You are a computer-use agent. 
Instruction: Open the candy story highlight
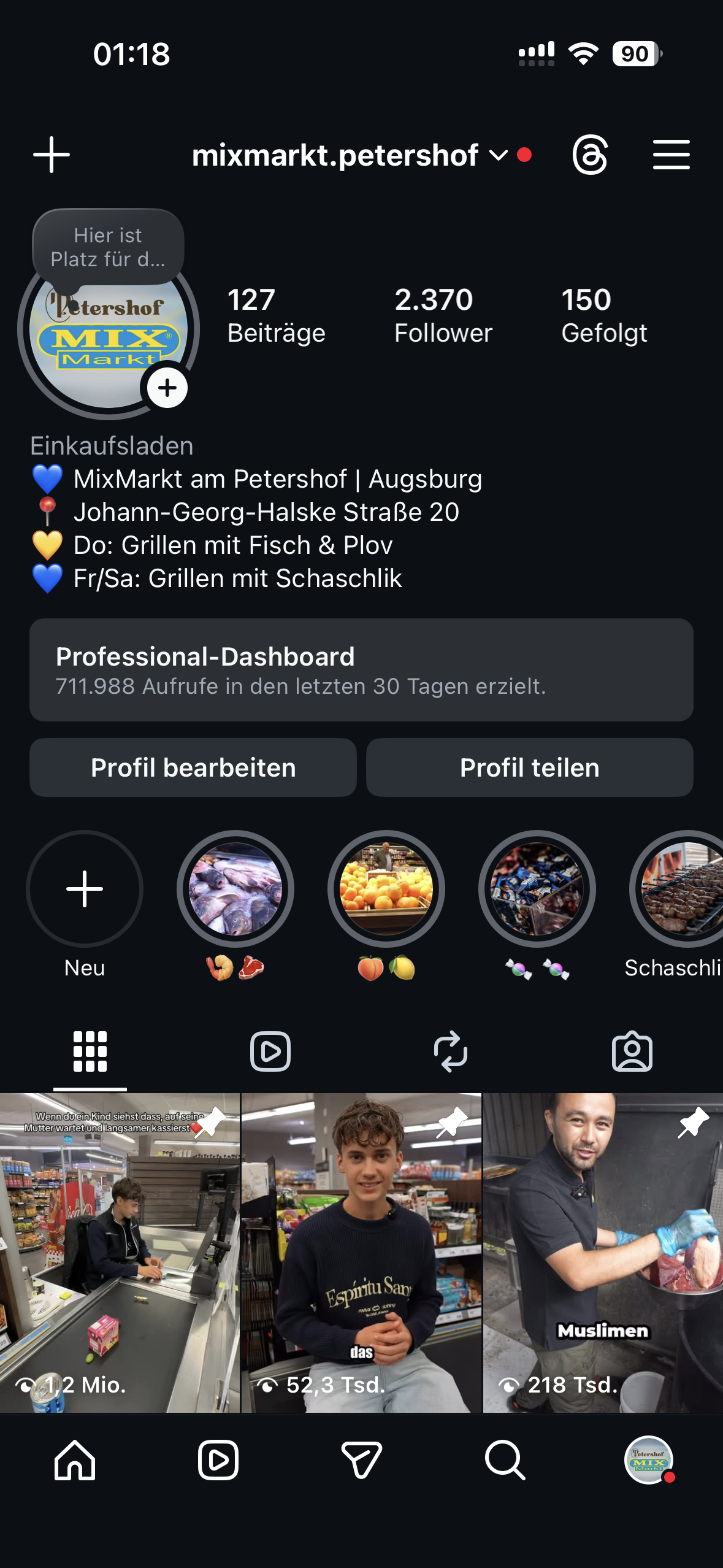click(x=537, y=889)
